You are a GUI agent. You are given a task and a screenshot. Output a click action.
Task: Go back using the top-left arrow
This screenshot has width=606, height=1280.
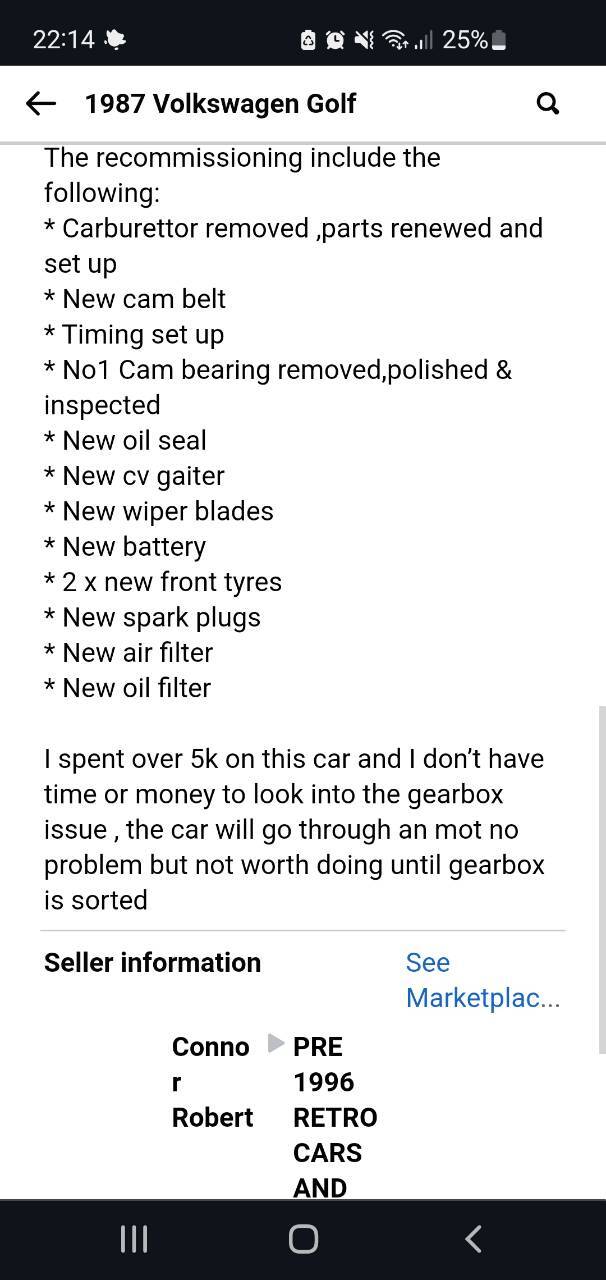pos(40,103)
